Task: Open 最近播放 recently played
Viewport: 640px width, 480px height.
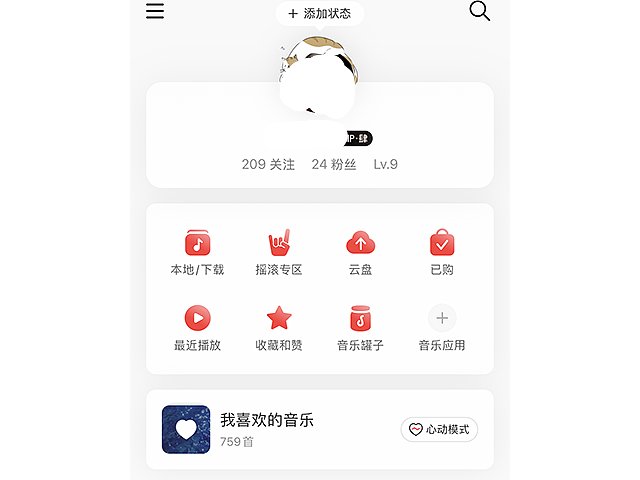Action: [197, 328]
